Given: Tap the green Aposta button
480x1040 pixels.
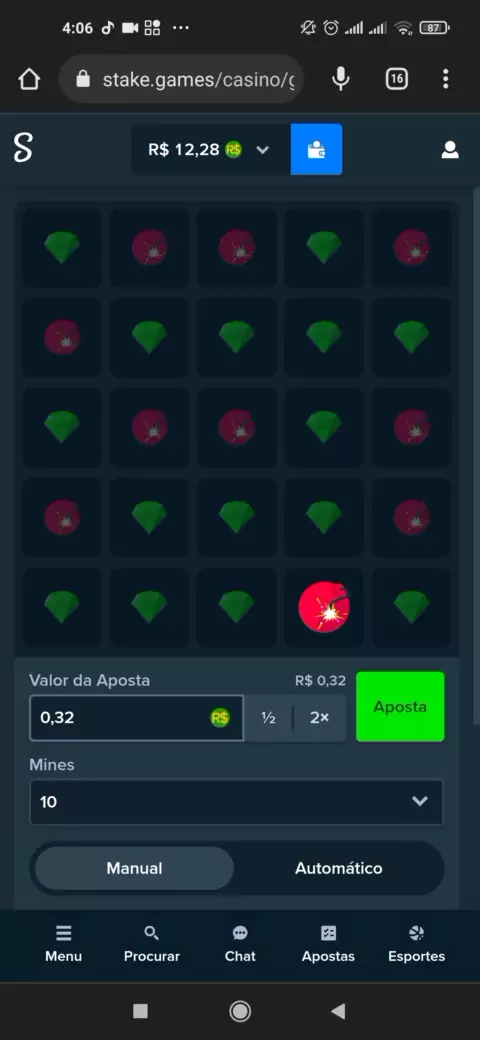Looking at the screenshot, I should [400, 706].
